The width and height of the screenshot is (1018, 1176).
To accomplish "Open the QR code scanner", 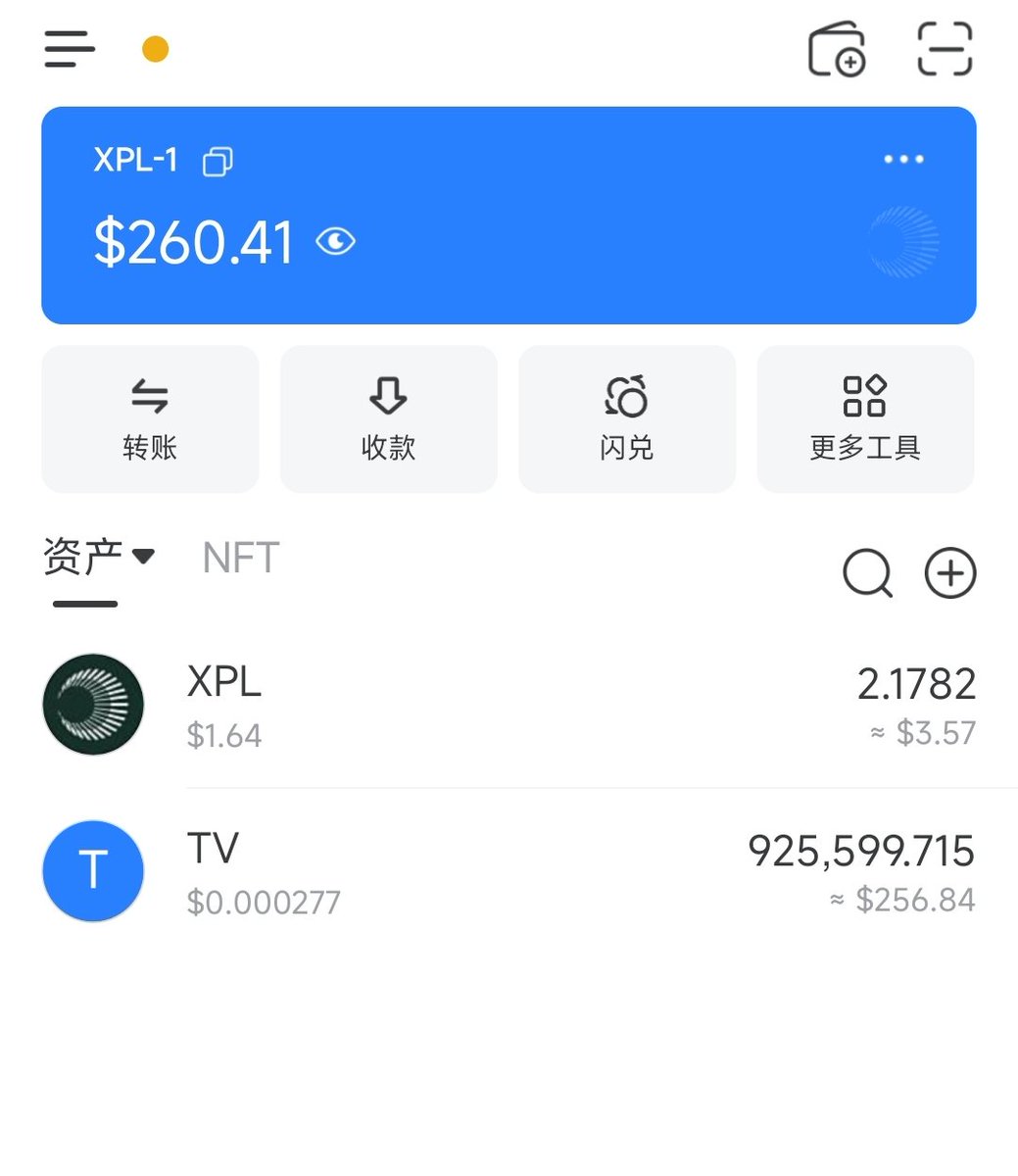I will click(x=945, y=49).
